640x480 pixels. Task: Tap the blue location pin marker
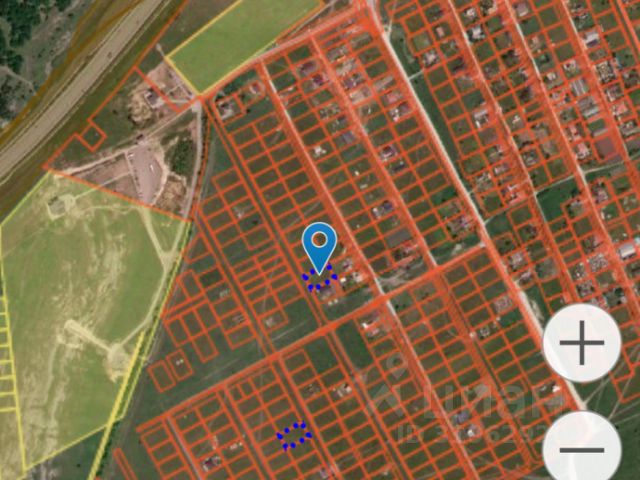click(x=319, y=245)
